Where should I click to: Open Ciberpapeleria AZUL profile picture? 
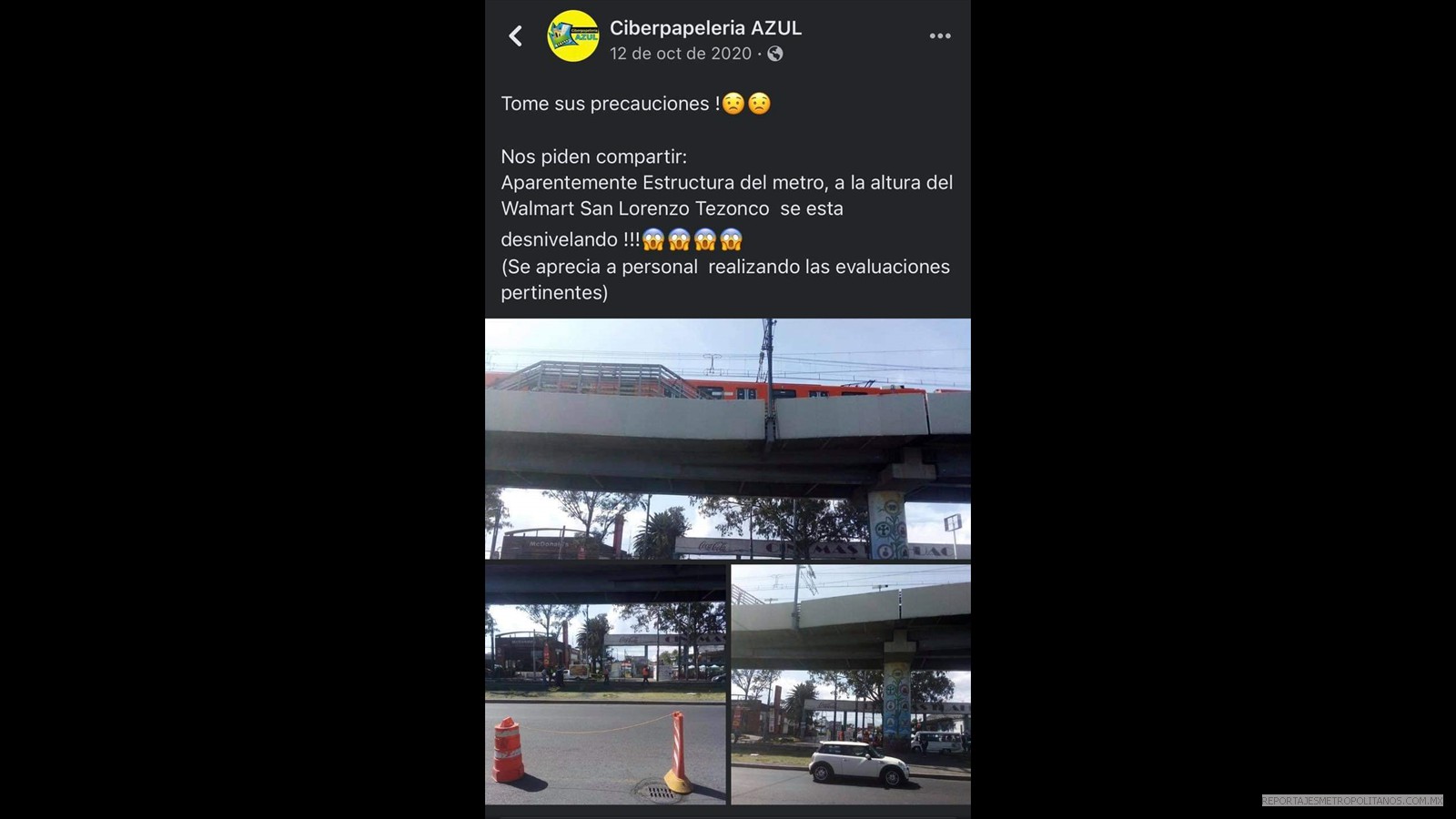572,36
